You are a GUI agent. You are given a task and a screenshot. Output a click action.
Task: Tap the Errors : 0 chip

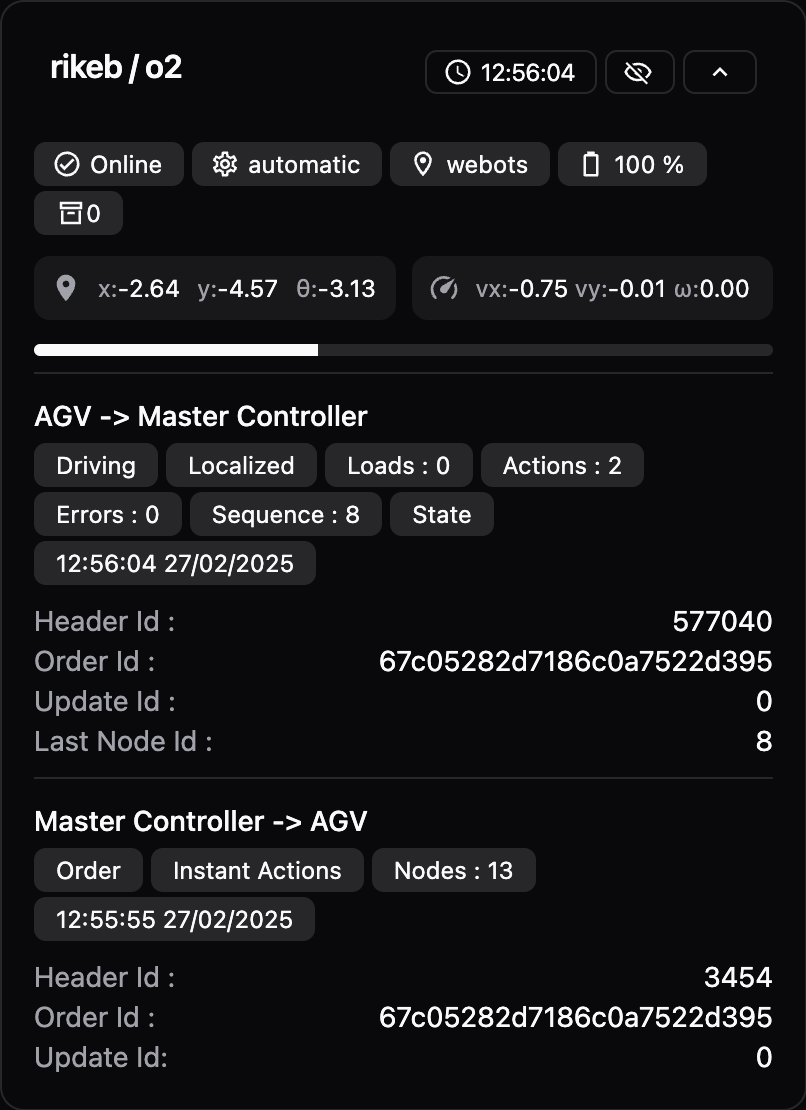[108, 515]
